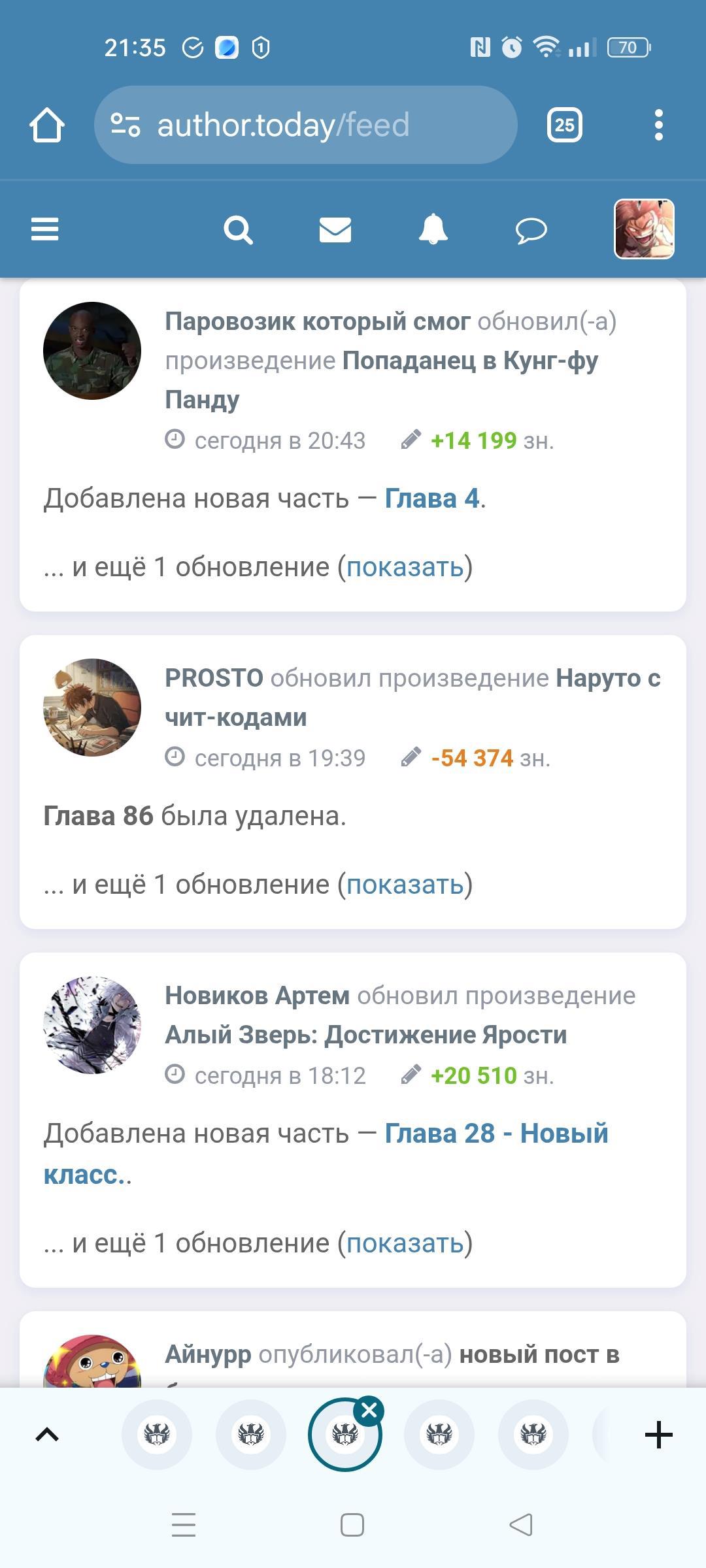706x1568 pixels.
Task: Open the tab switcher showing 25 tabs
Action: click(564, 125)
